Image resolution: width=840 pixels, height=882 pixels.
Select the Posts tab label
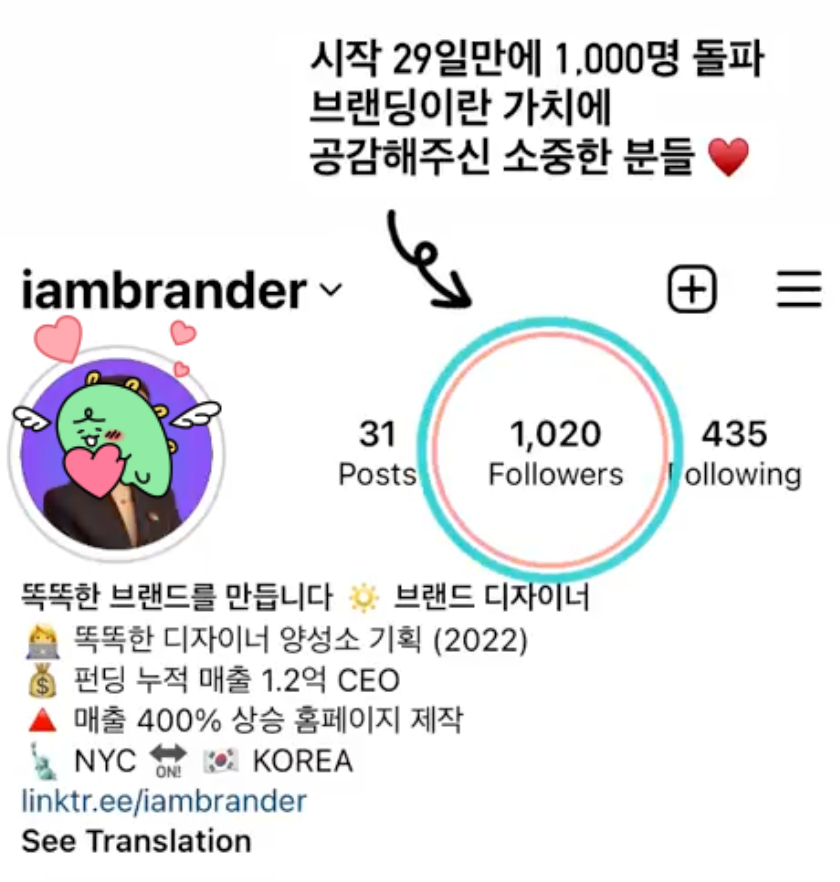(x=377, y=472)
